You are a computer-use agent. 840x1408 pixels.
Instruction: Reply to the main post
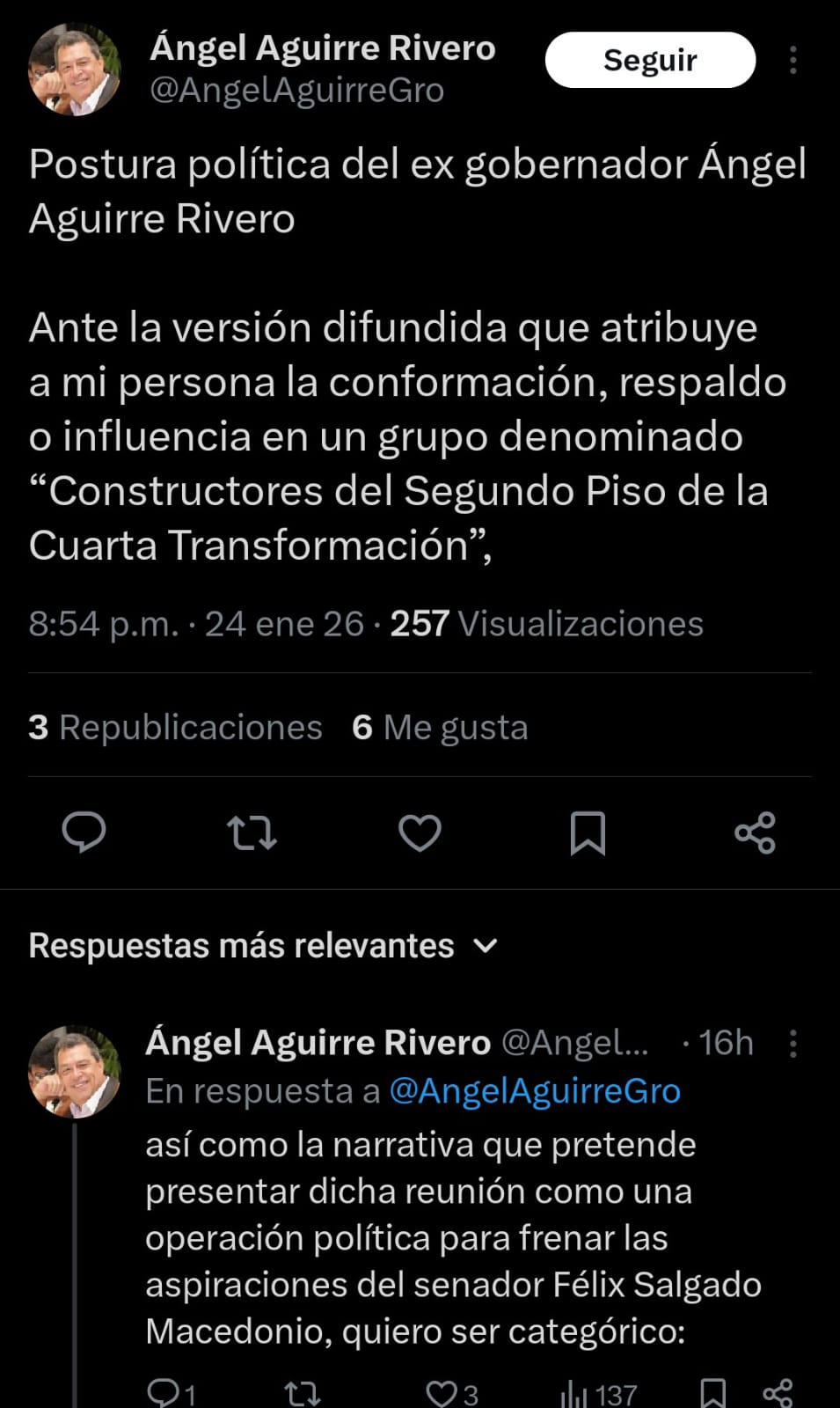point(84,832)
